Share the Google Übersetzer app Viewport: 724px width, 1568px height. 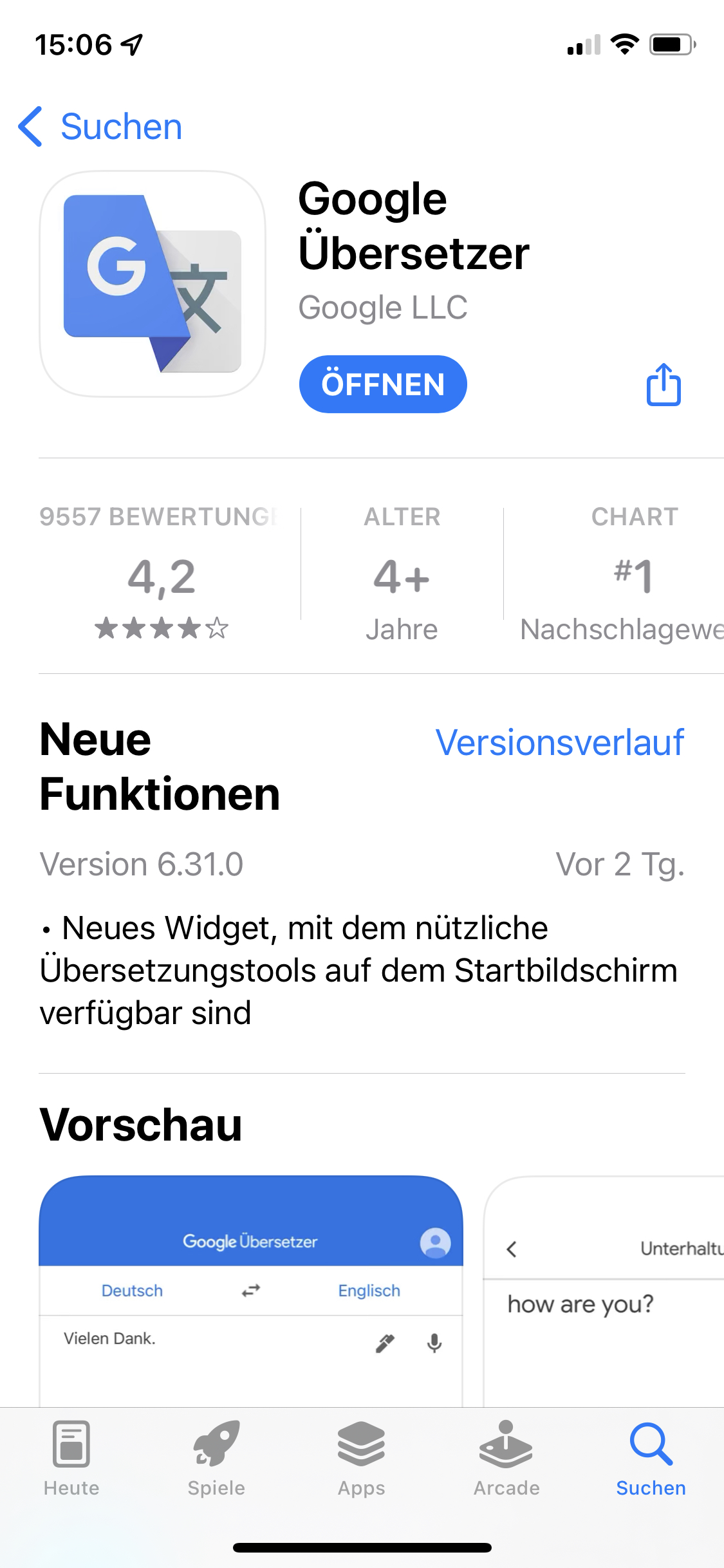coord(664,384)
